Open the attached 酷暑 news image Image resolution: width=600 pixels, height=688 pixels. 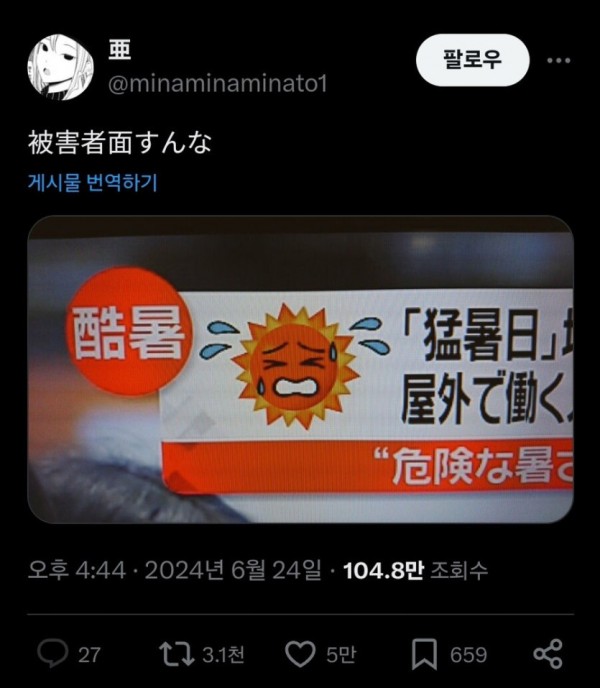[x=300, y=370]
